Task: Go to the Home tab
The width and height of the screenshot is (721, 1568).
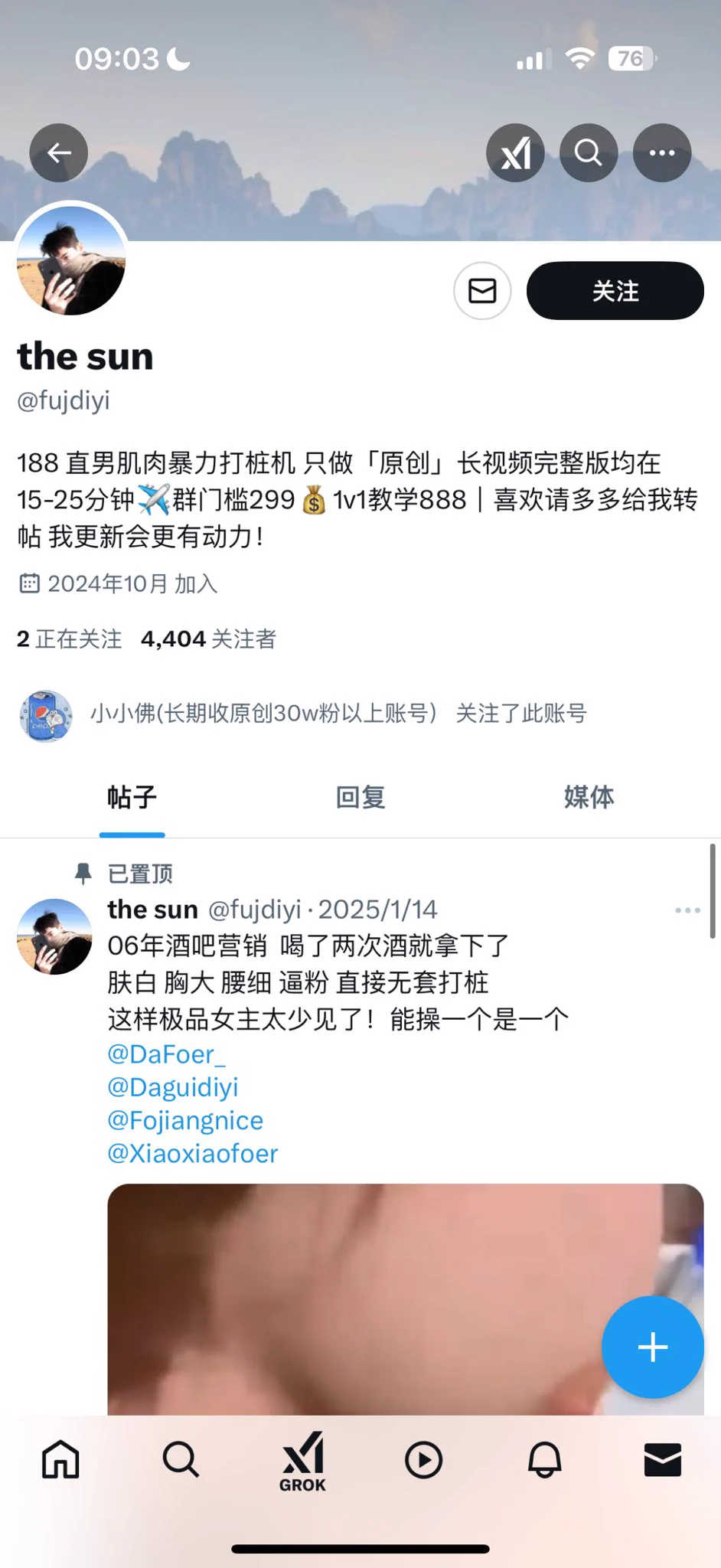Action: tap(60, 1459)
